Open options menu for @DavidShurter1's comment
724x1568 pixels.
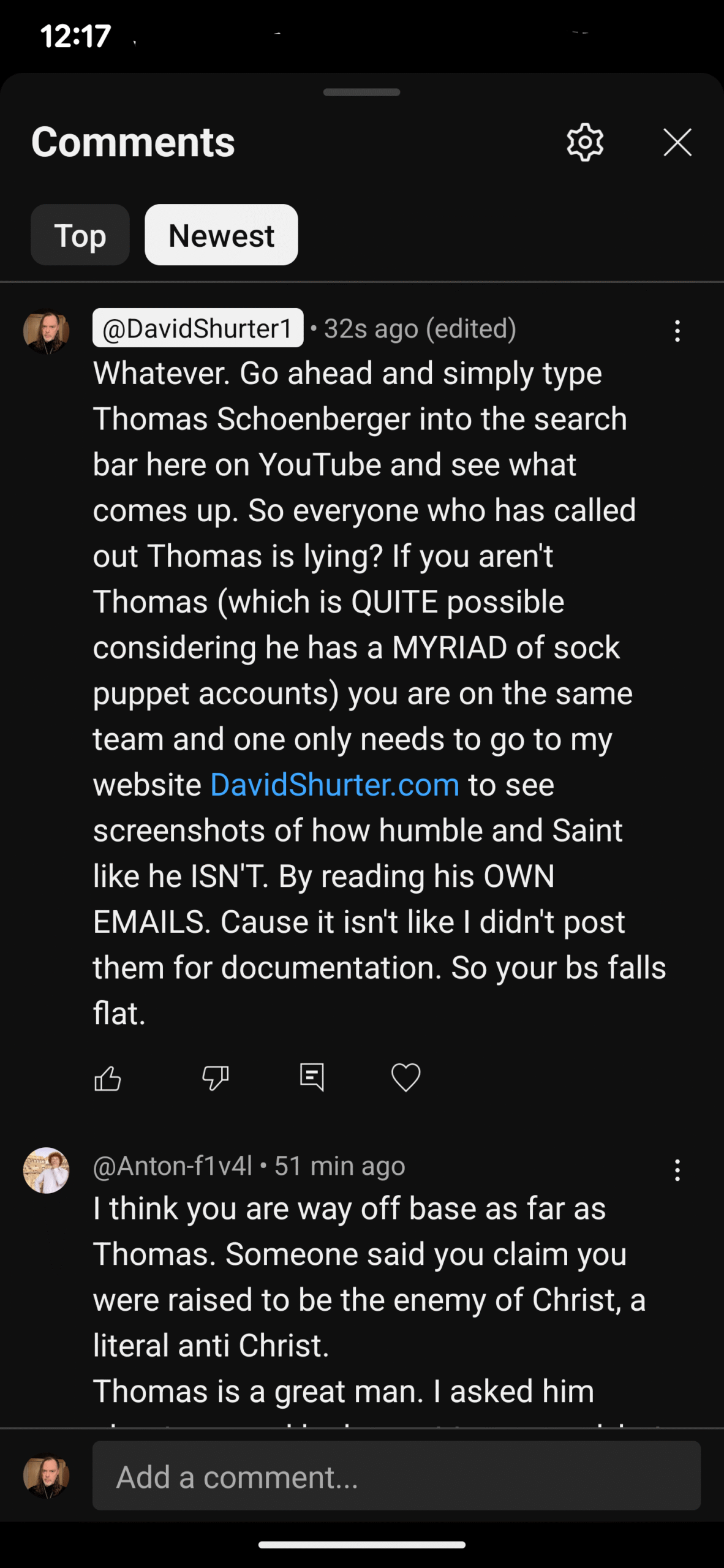pos(677,331)
